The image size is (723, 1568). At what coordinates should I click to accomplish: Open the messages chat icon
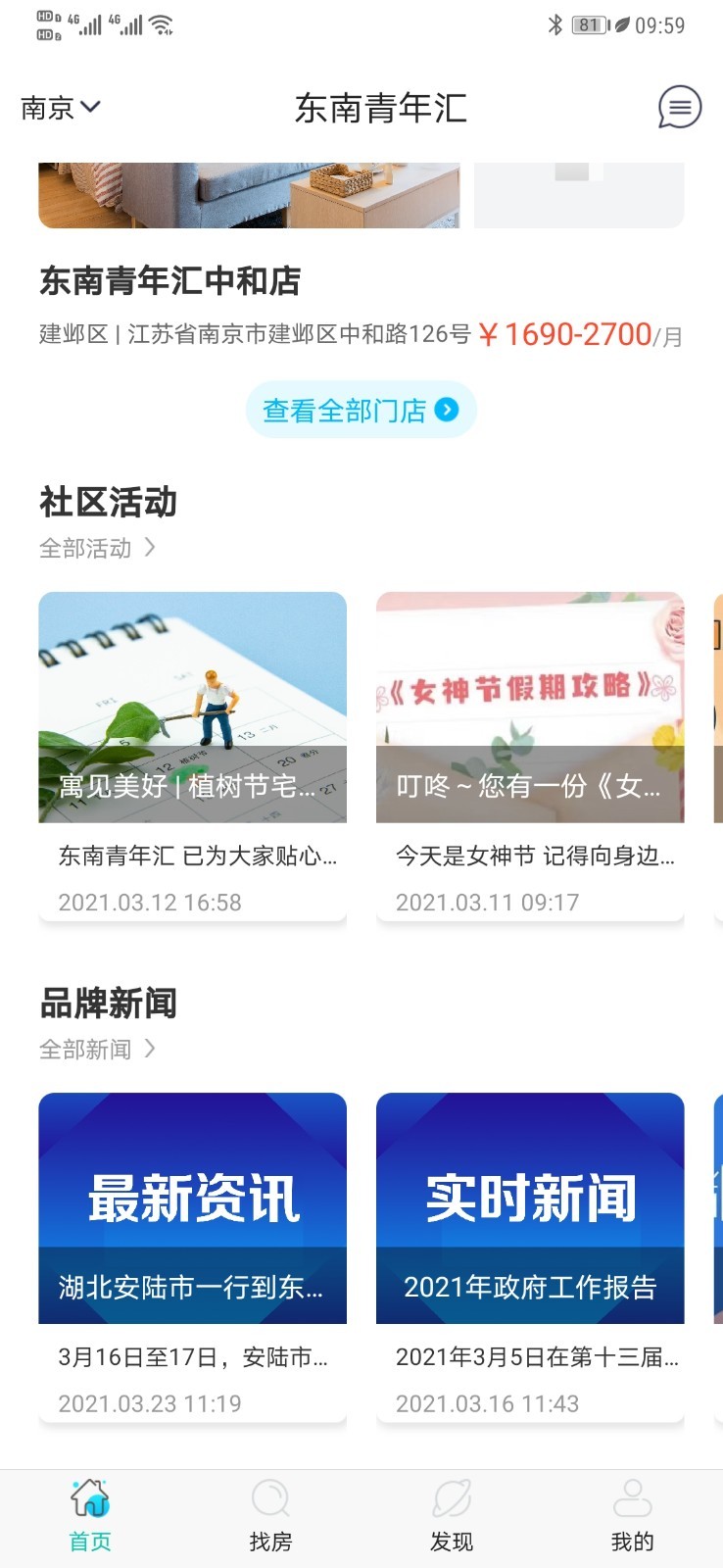pyautogui.click(x=679, y=107)
